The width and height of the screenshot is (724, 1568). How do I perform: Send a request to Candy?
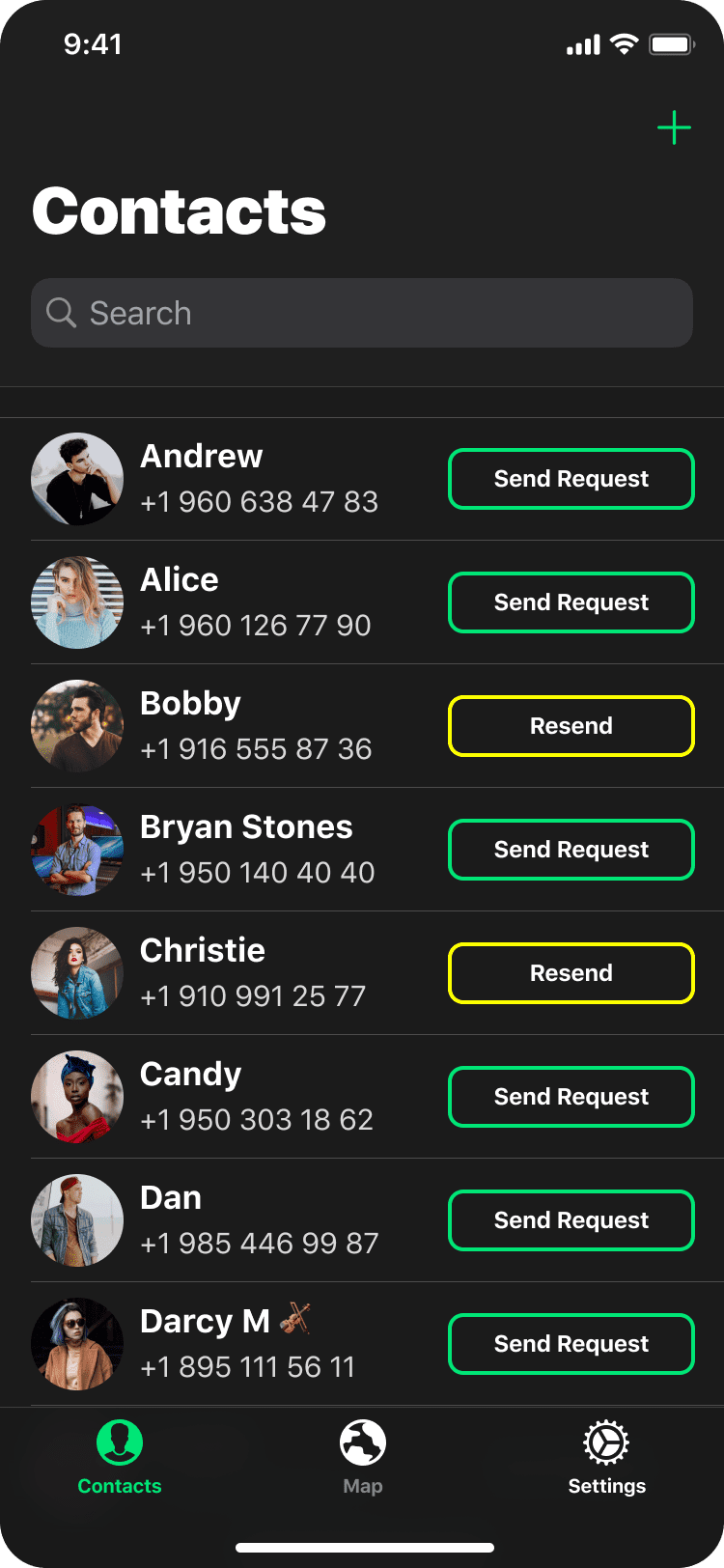[x=571, y=1097]
